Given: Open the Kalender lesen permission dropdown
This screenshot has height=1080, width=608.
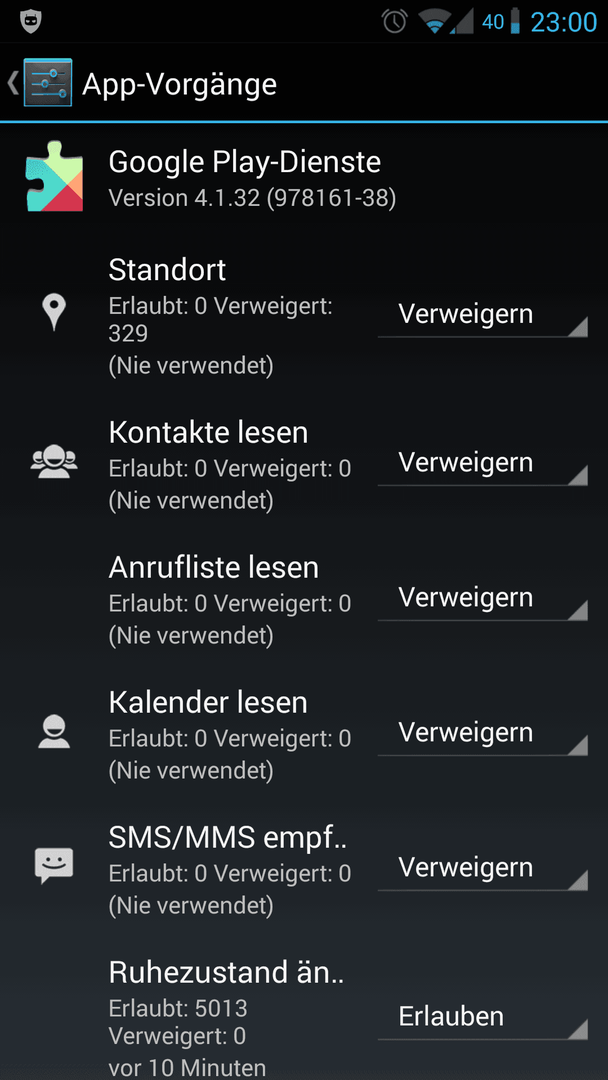Looking at the screenshot, I should coord(483,733).
